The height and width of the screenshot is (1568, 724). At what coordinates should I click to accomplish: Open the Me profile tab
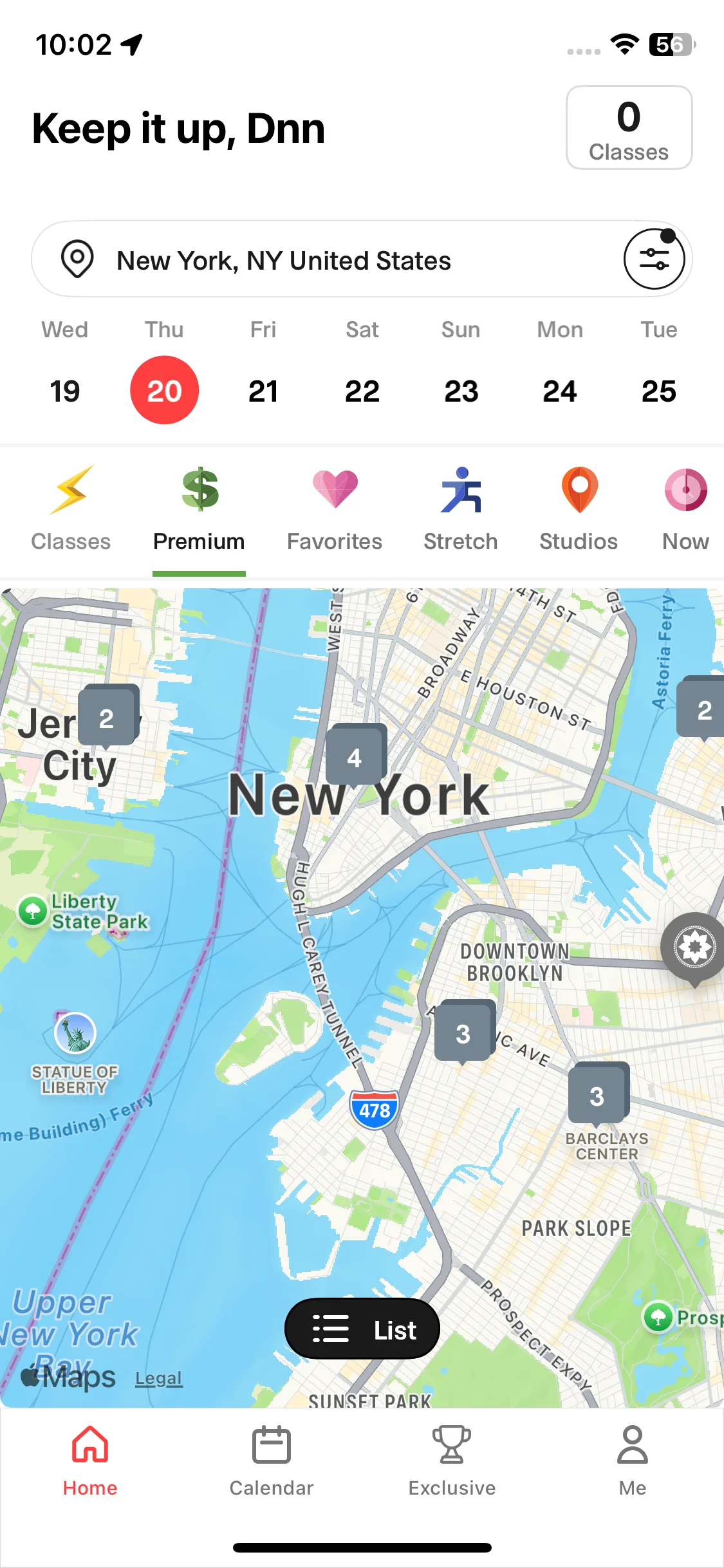pyautogui.click(x=632, y=1461)
